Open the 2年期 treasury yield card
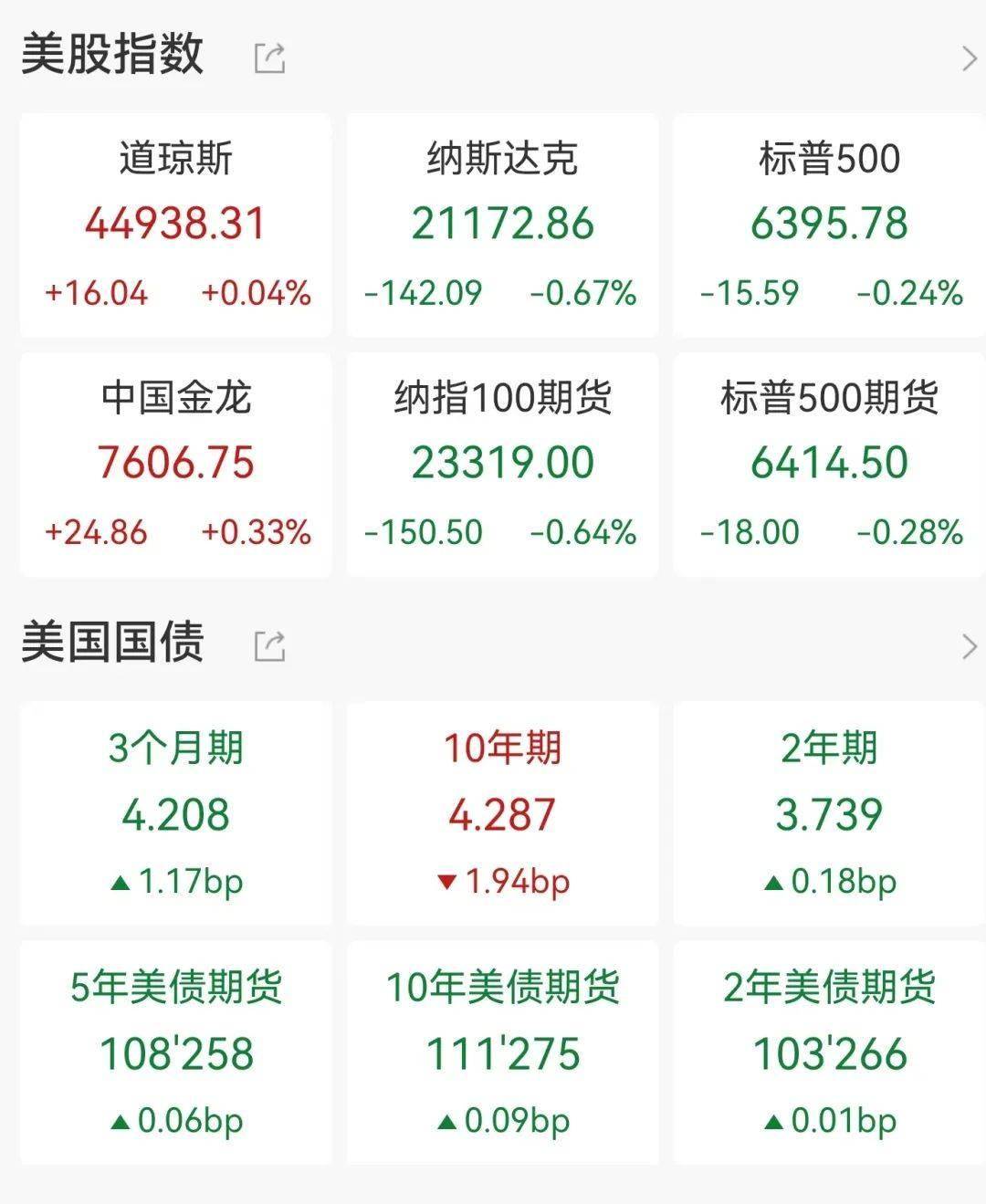 pos(829,813)
